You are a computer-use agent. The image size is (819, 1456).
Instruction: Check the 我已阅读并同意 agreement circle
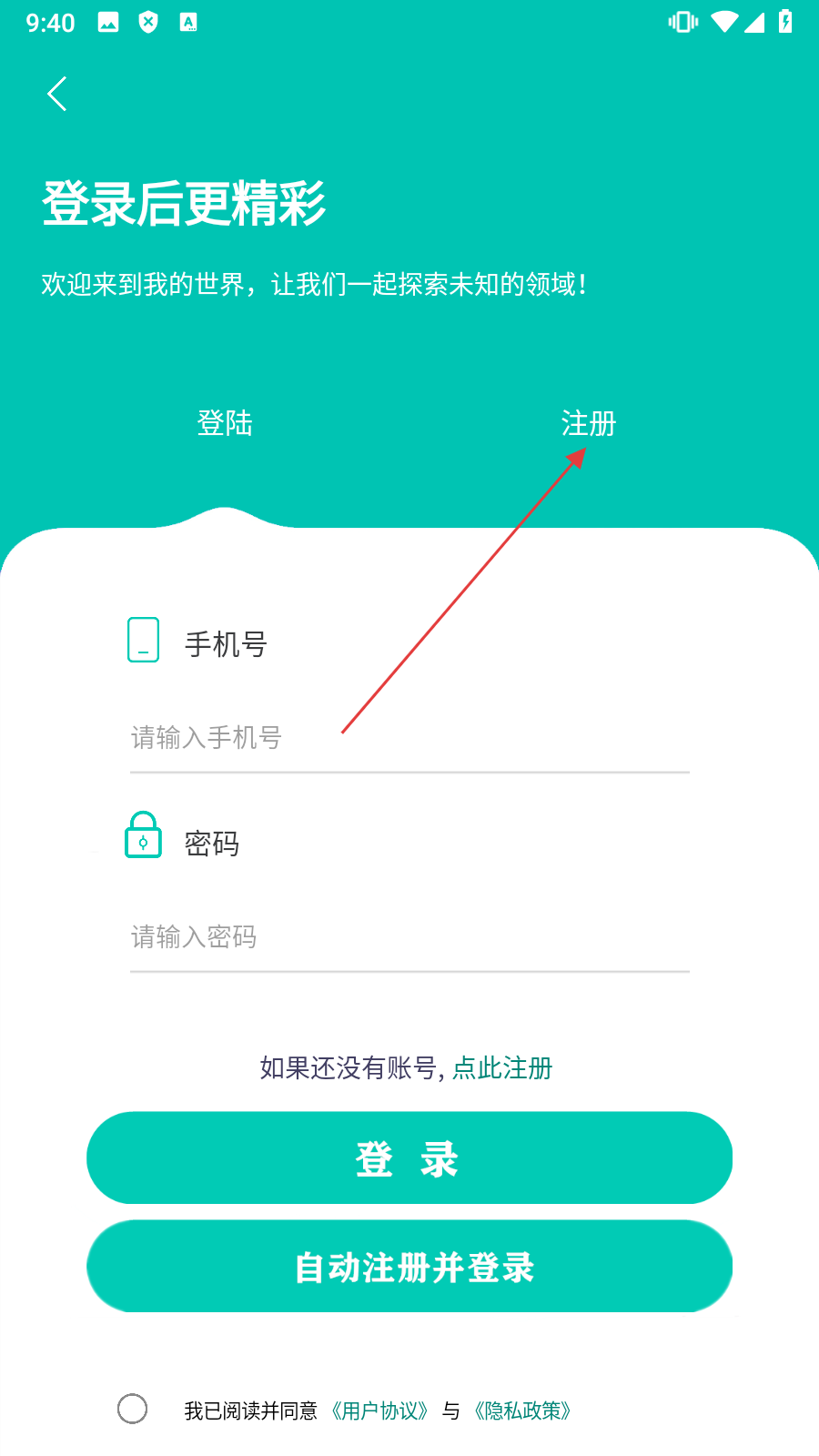click(133, 1409)
